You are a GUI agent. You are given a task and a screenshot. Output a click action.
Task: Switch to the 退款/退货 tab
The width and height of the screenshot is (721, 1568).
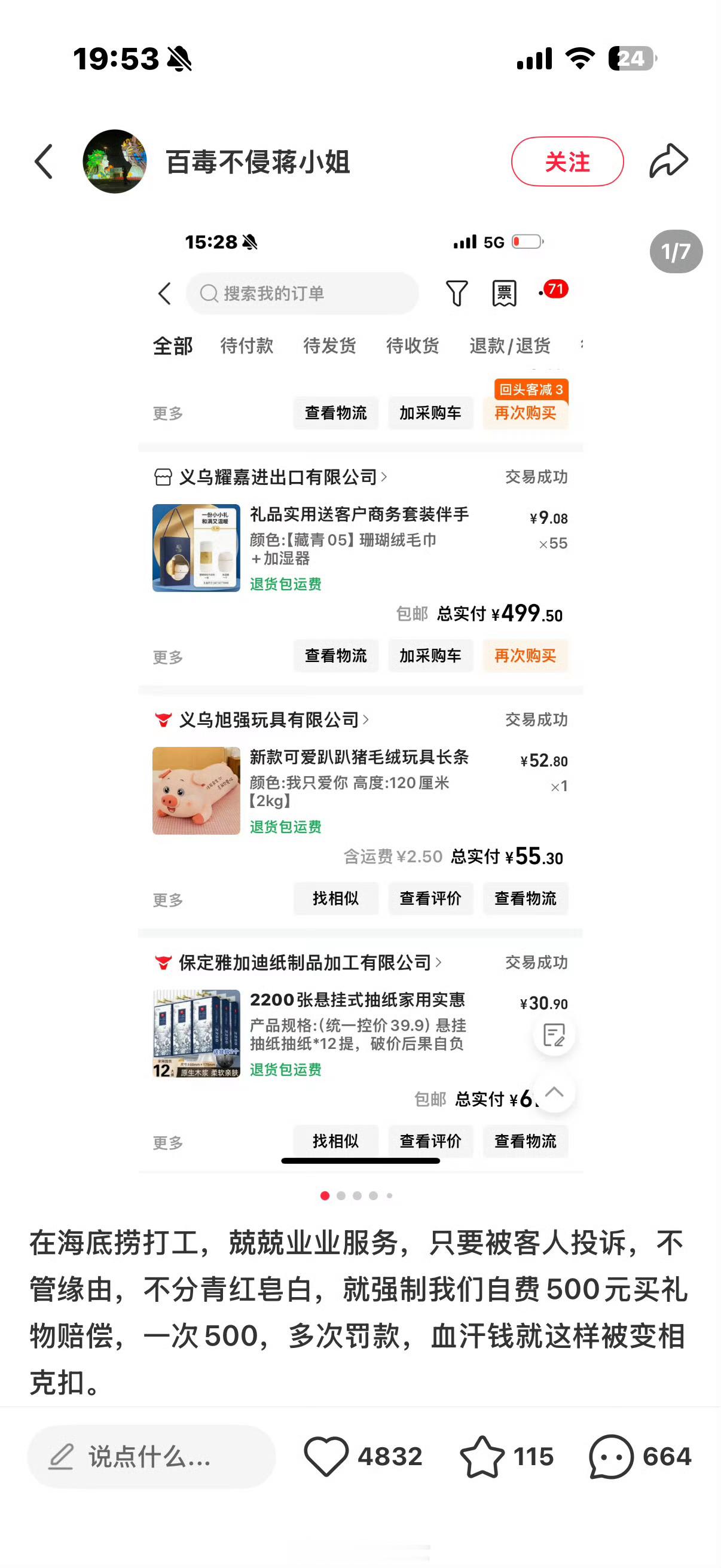coord(509,345)
